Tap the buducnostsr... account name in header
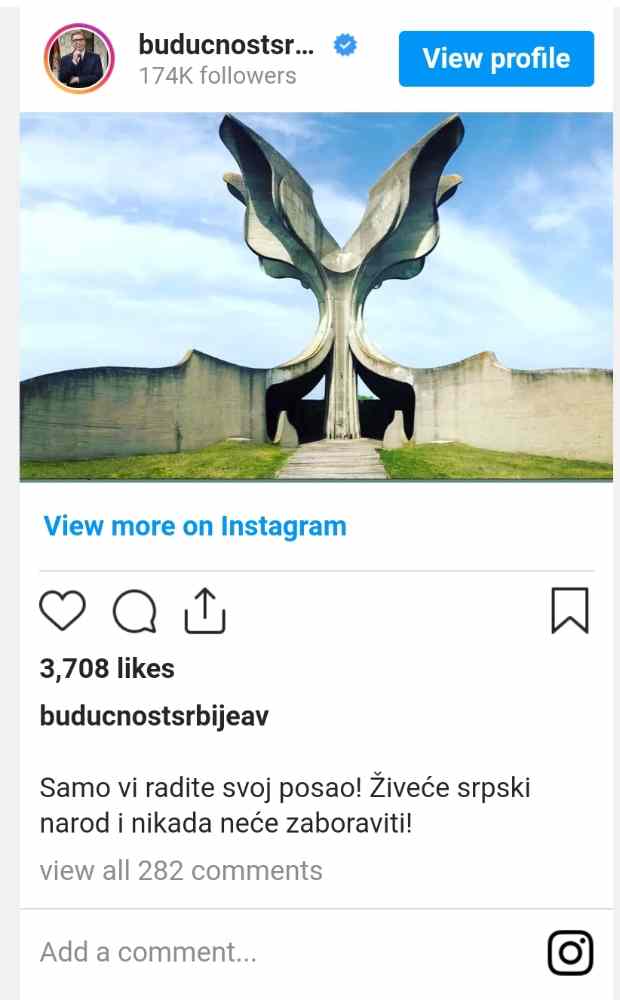The image size is (620, 1000). tap(227, 45)
